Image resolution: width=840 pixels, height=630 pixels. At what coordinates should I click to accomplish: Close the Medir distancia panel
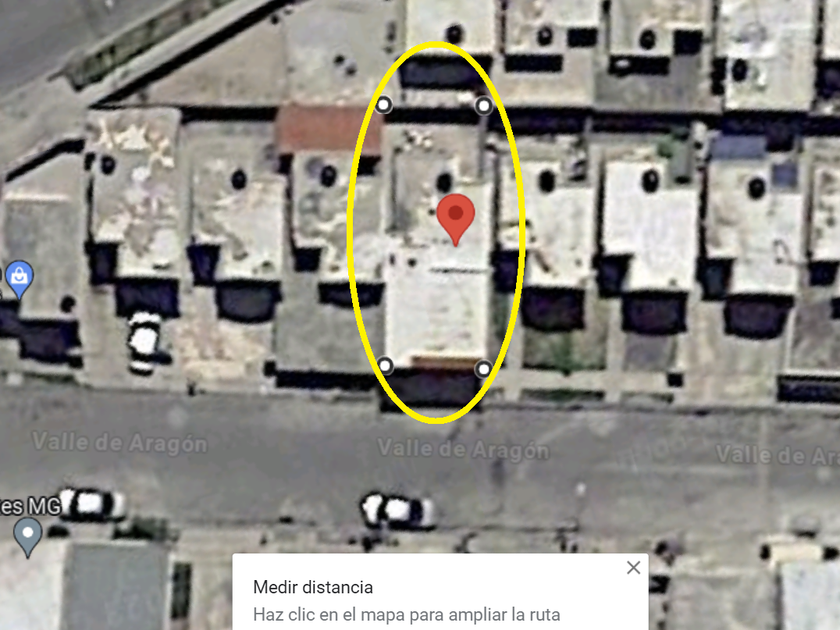point(633,568)
